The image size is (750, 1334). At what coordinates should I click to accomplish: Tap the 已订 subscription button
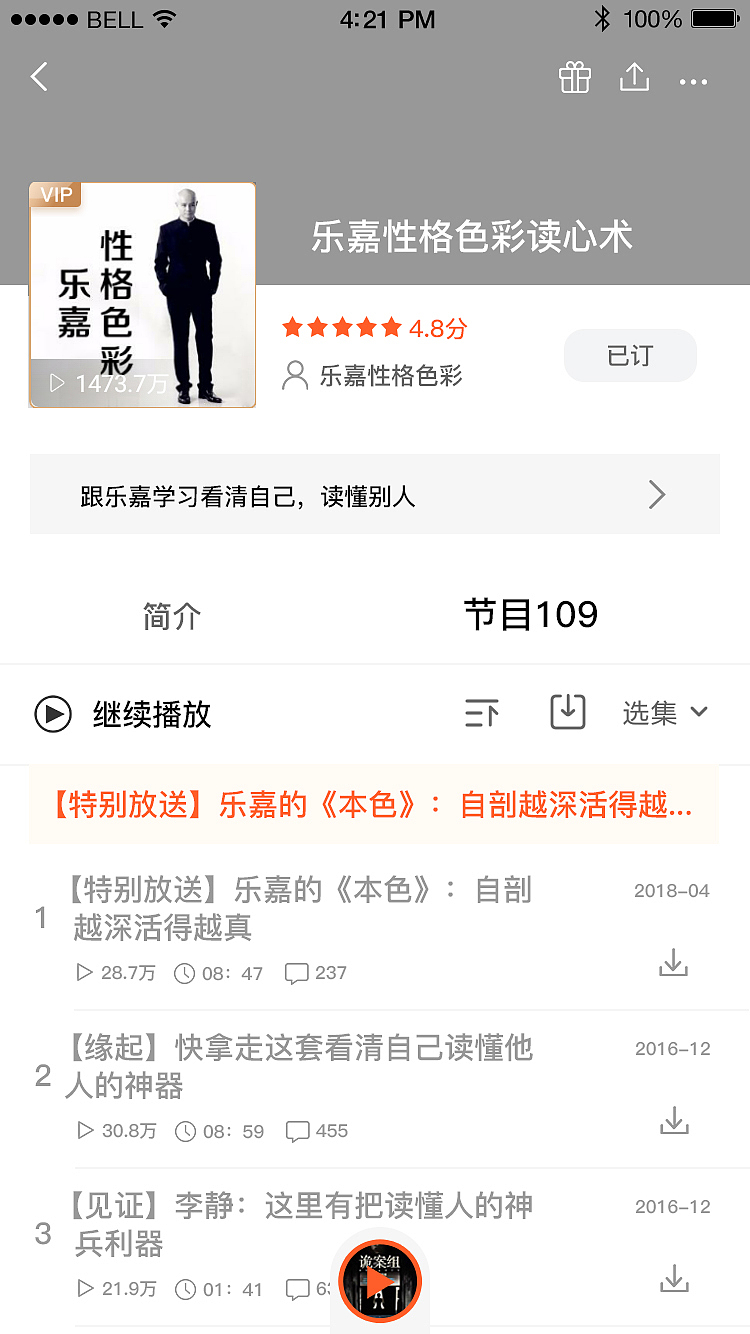click(630, 355)
